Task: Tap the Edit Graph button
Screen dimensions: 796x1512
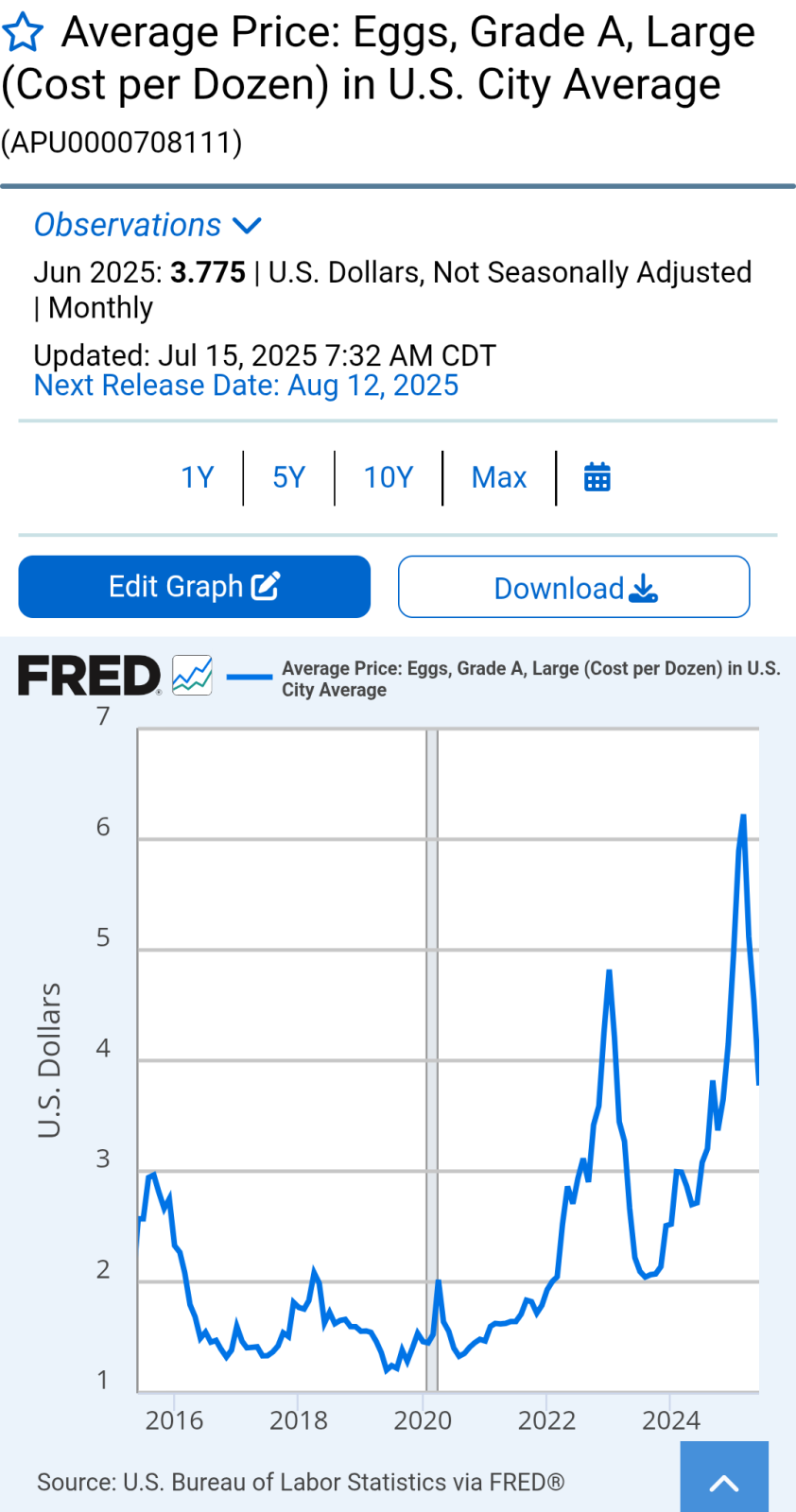Action: [x=195, y=587]
